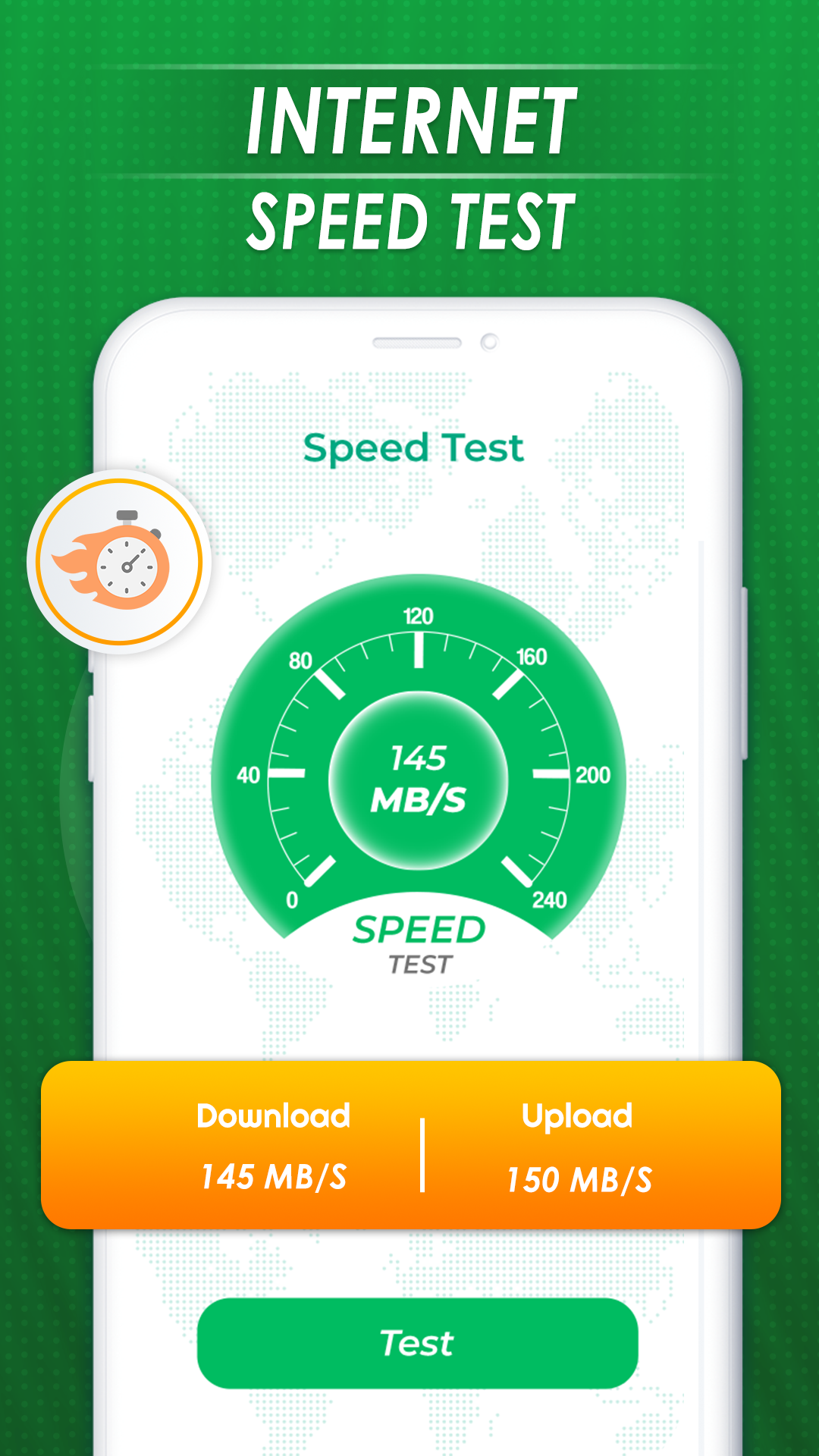Click the INTERNET title banner
This screenshot has height=1456, width=819.
pyautogui.click(x=409, y=121)
